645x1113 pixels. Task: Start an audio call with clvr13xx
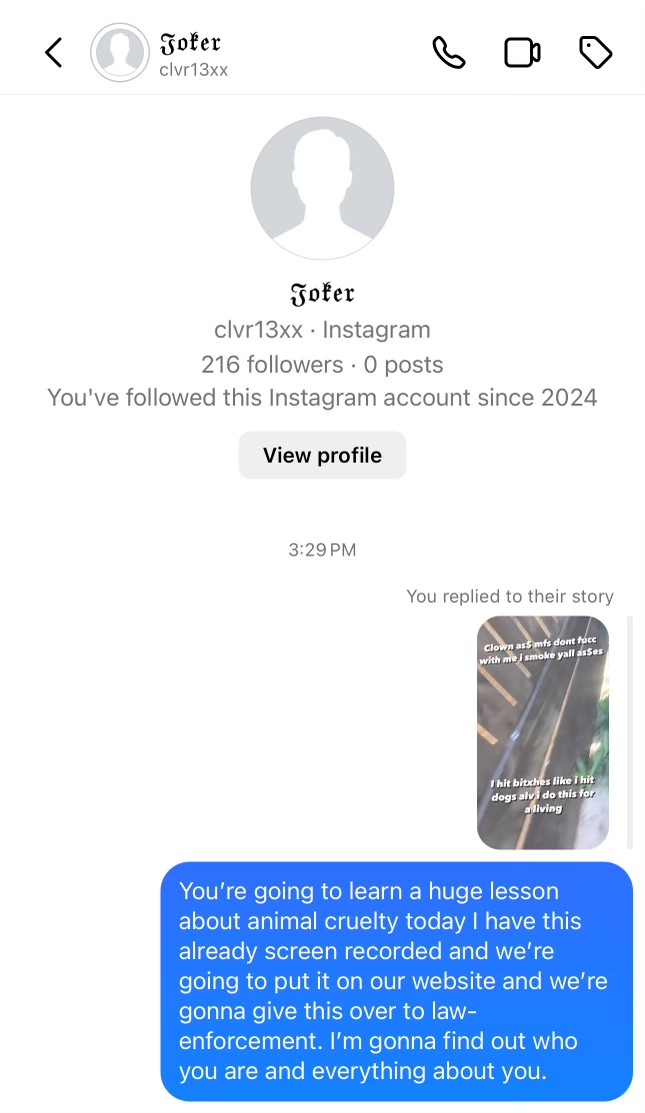click(448, 52)
